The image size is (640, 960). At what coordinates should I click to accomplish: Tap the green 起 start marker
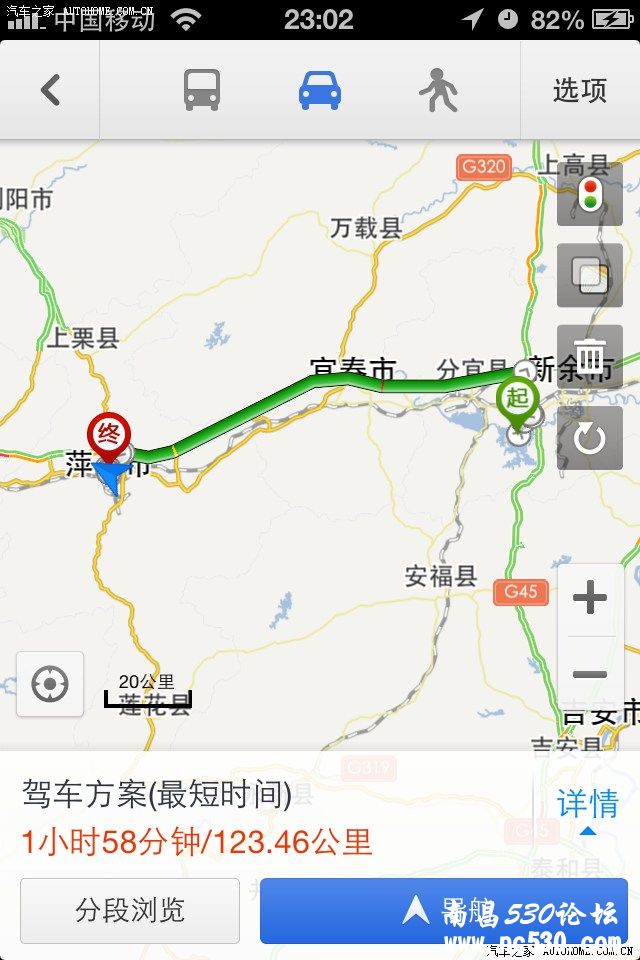click(516, 397)
